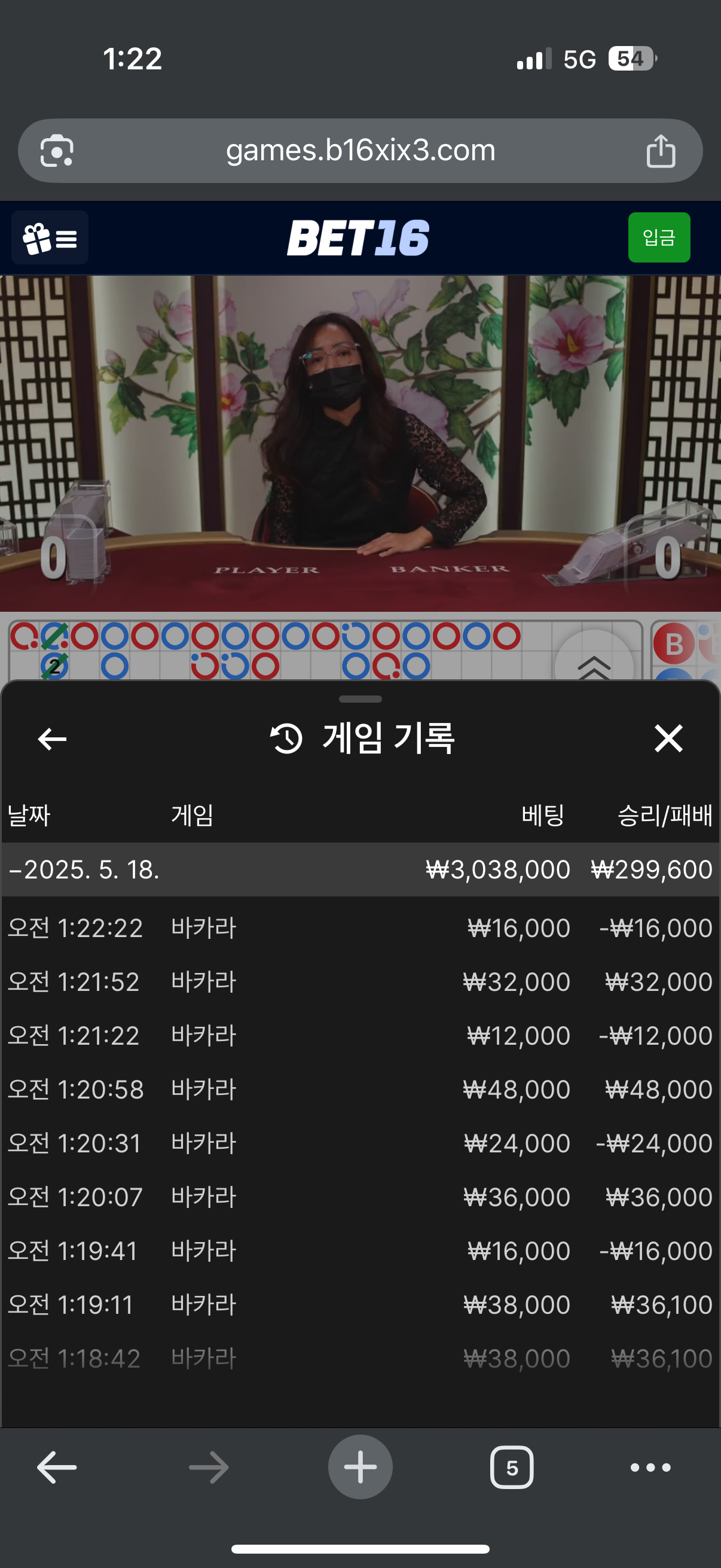Viewport: 721px width, 1568px height.
Task: Open the 오전 1:19:11 바카라 record
Action: [360, 1304]
